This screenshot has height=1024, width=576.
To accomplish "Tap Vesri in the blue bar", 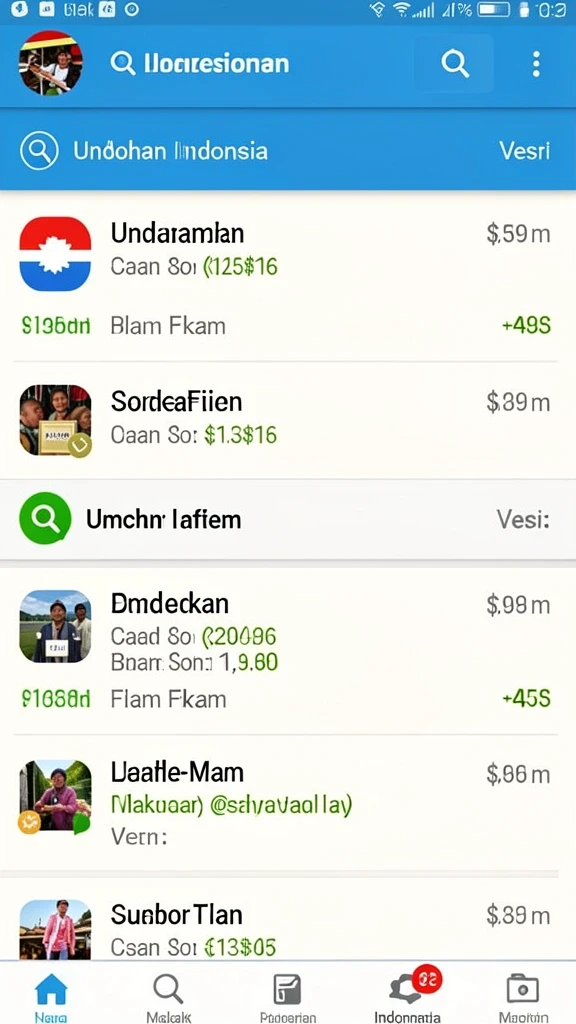I will [x=524, y=151].
